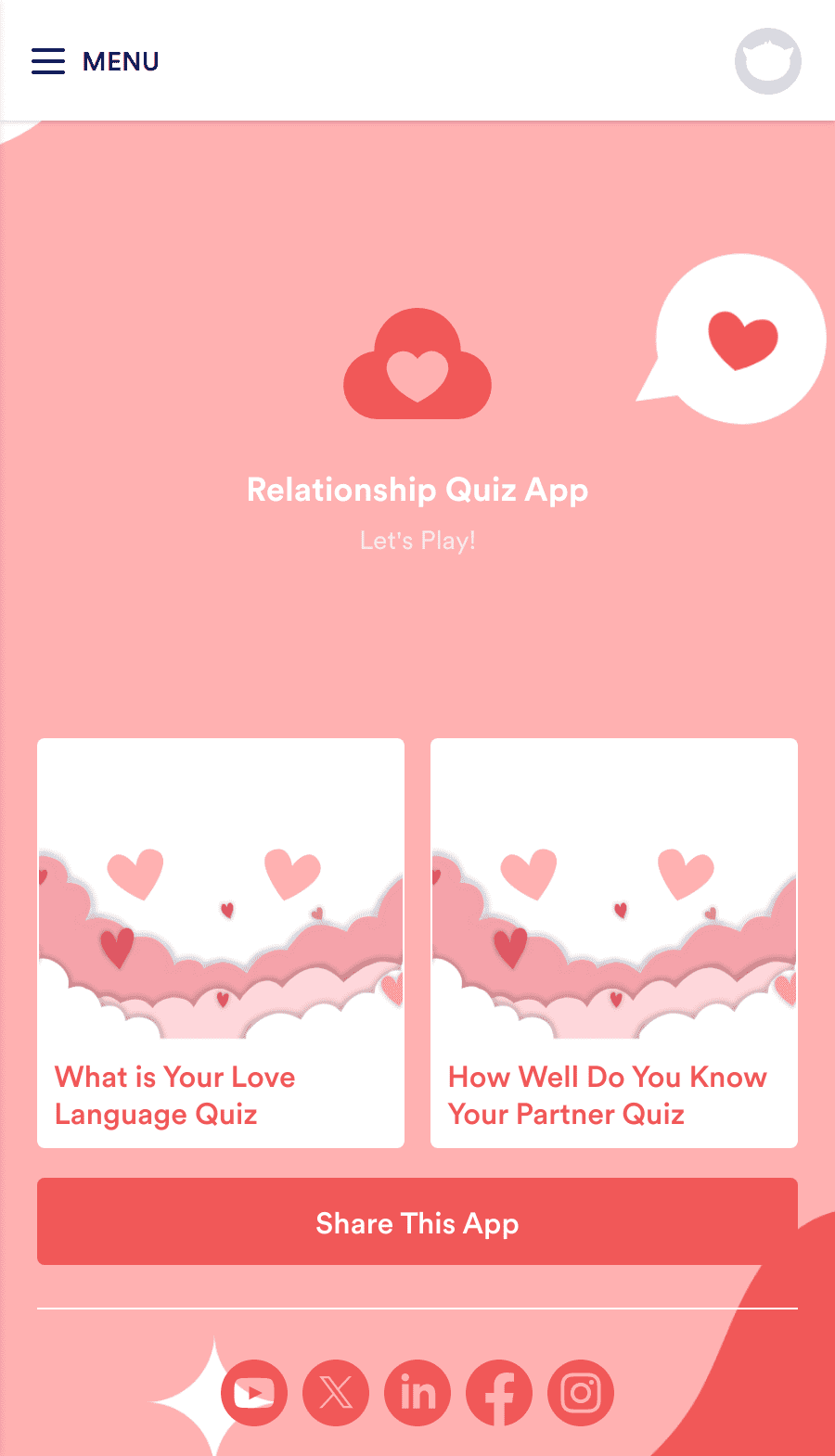Open the YouTube social icon

tap(254, 1393)
